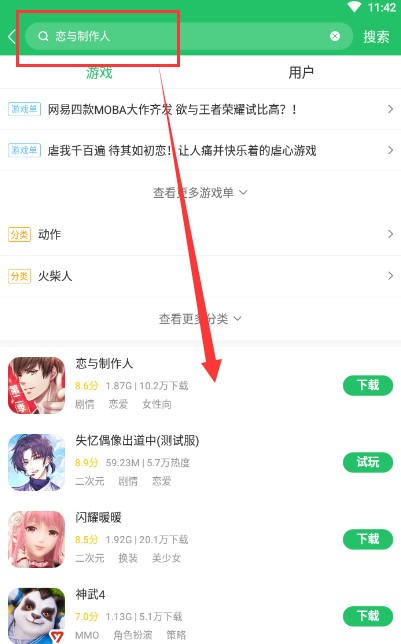Expand 查看更多游戏单
The height and width of the screenshot is (644, 401).
point(200,192)
